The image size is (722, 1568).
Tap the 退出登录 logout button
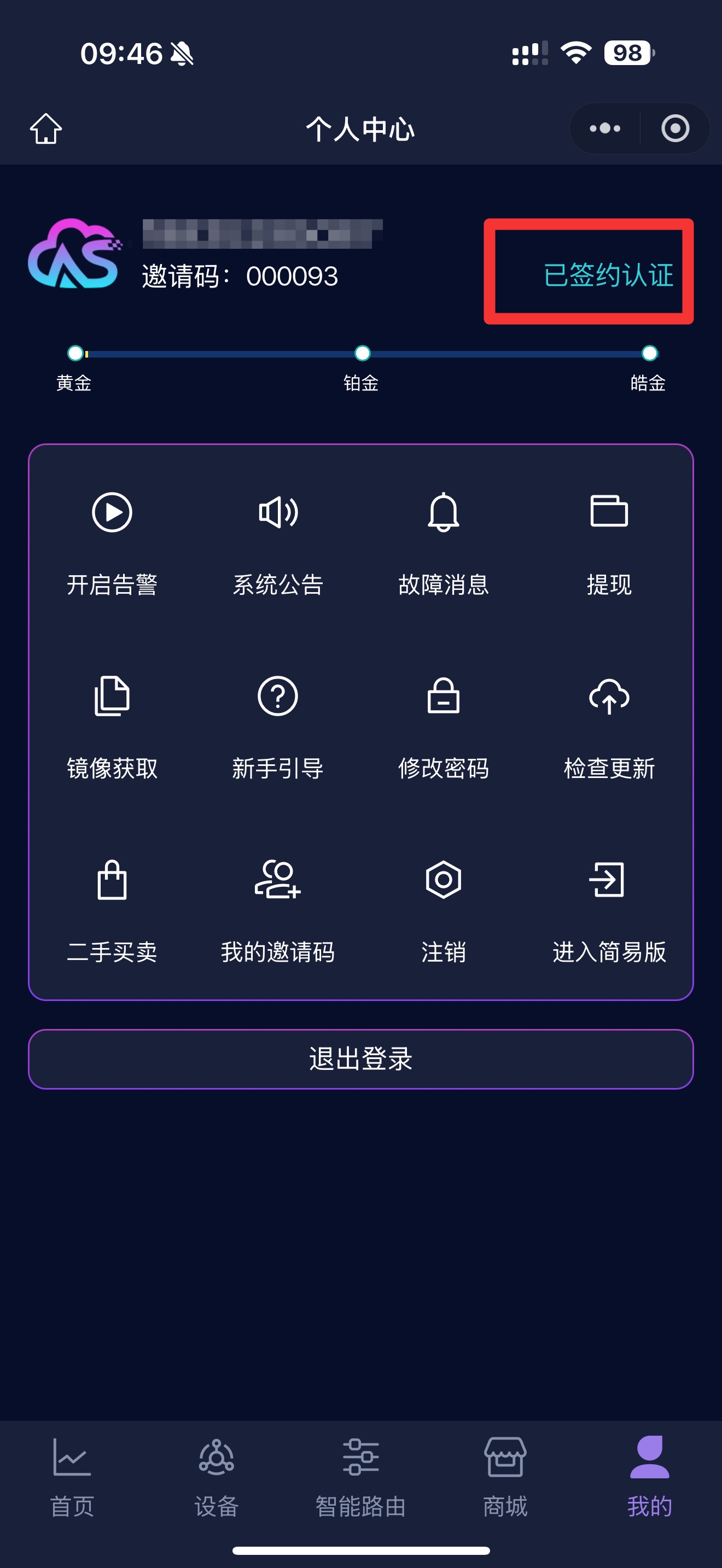click(361, 1058)
